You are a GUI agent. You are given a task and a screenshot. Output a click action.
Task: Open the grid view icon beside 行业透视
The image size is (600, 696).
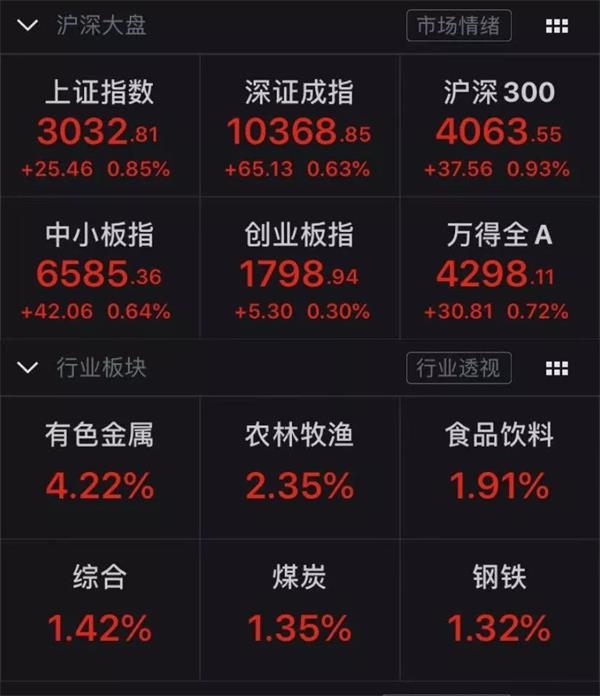[557, 369]
